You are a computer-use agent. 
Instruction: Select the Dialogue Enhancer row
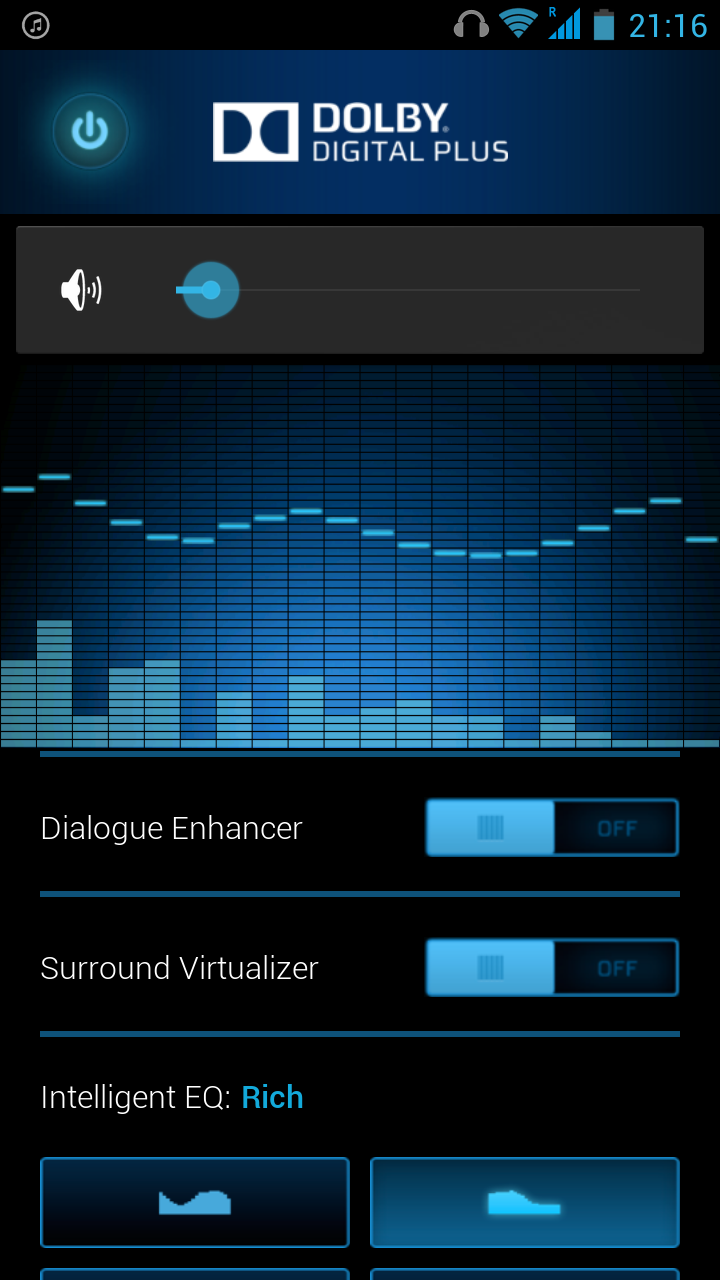(x=171, y=827)
